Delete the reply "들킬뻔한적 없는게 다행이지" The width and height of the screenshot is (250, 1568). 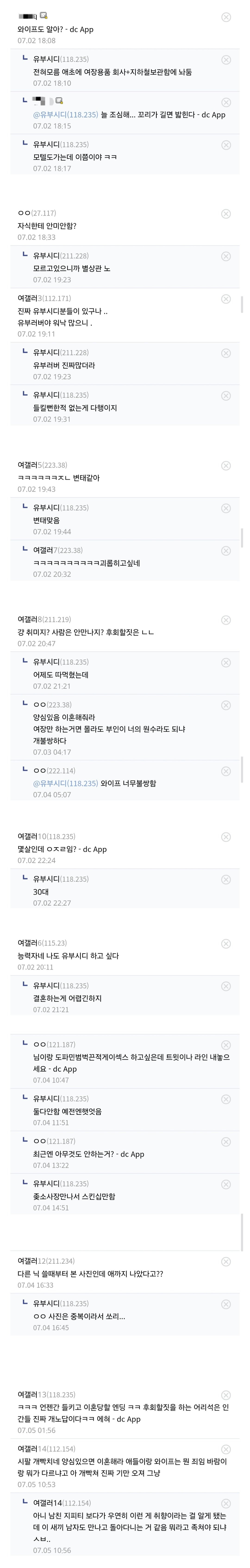coord(226,396)
